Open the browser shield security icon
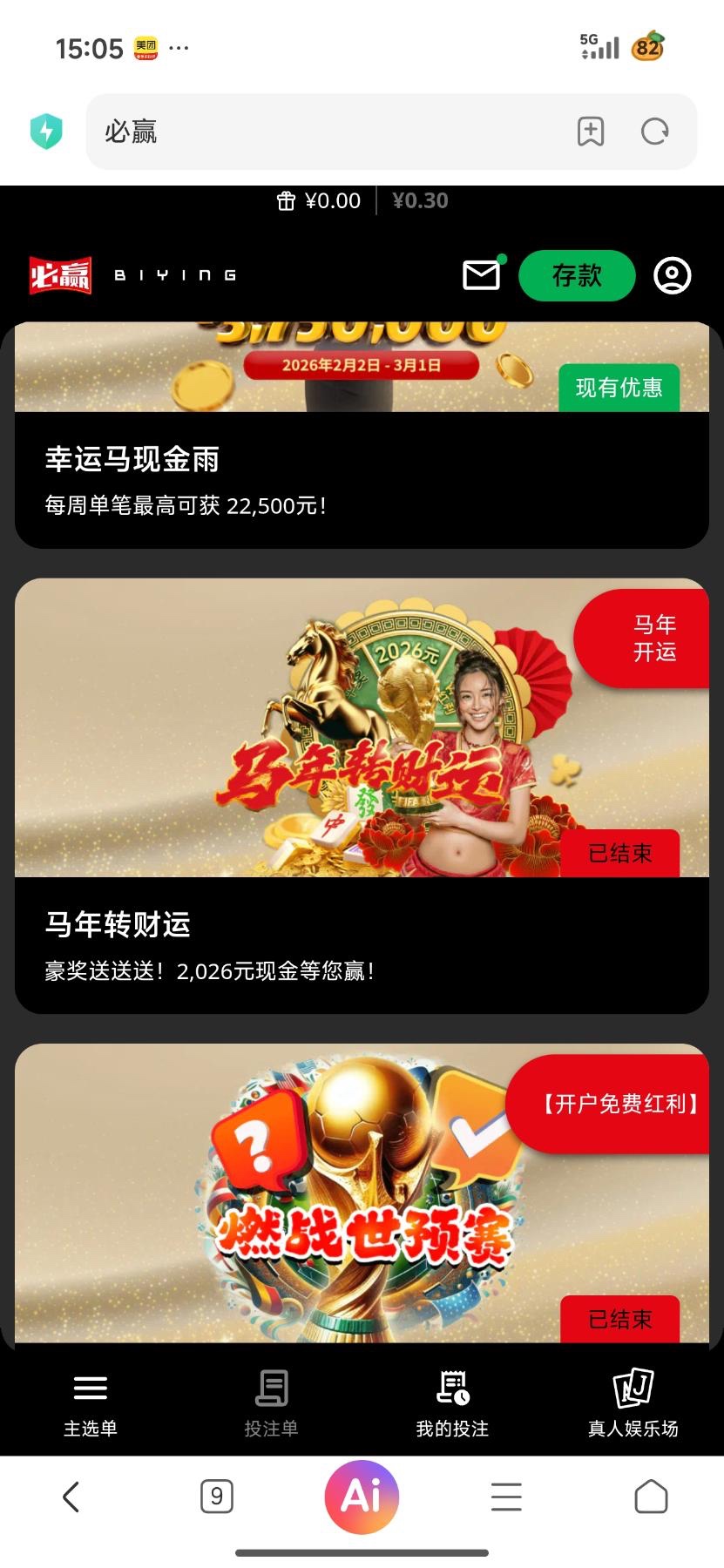 [46, 132]
